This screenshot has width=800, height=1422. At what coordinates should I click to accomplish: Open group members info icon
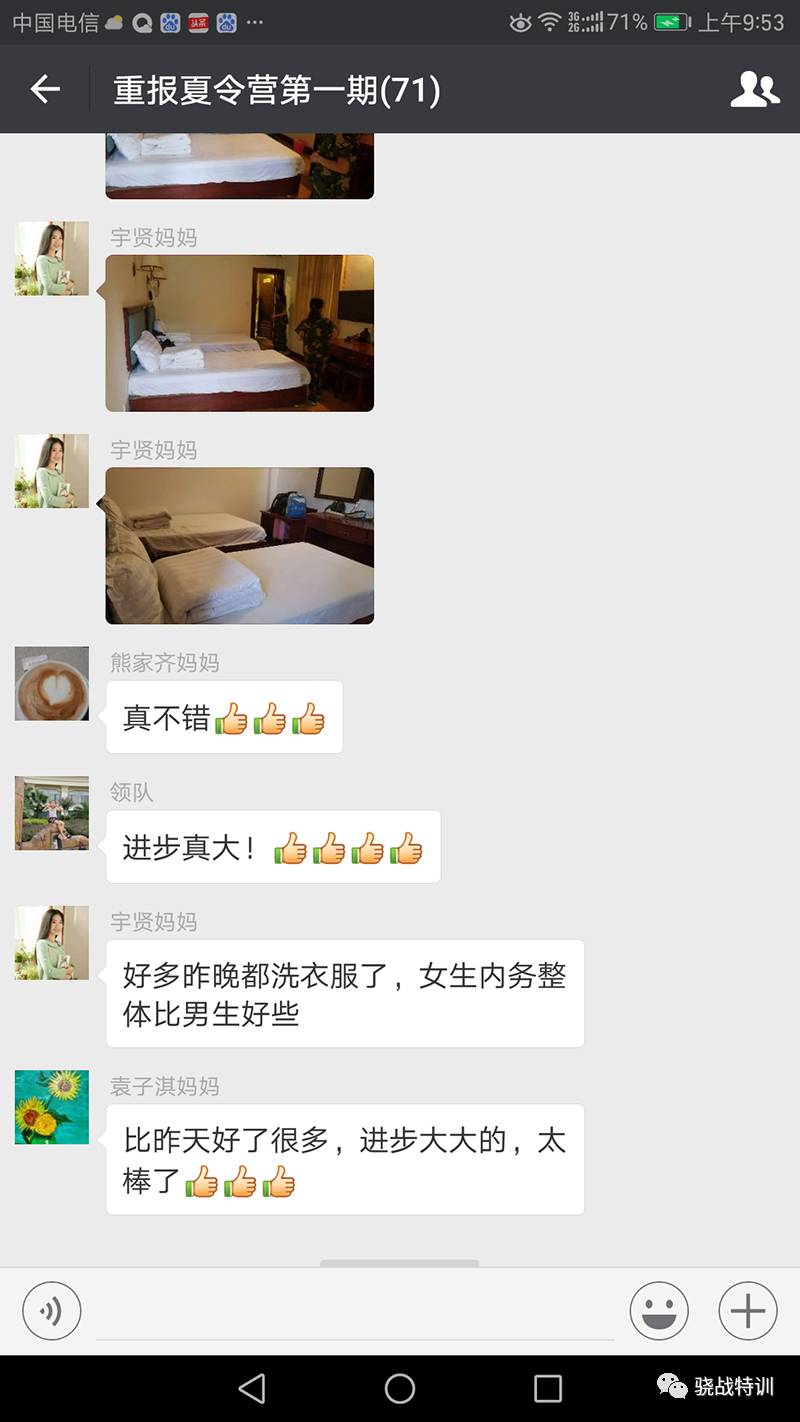pyautogui.click(x=754, y=90)
